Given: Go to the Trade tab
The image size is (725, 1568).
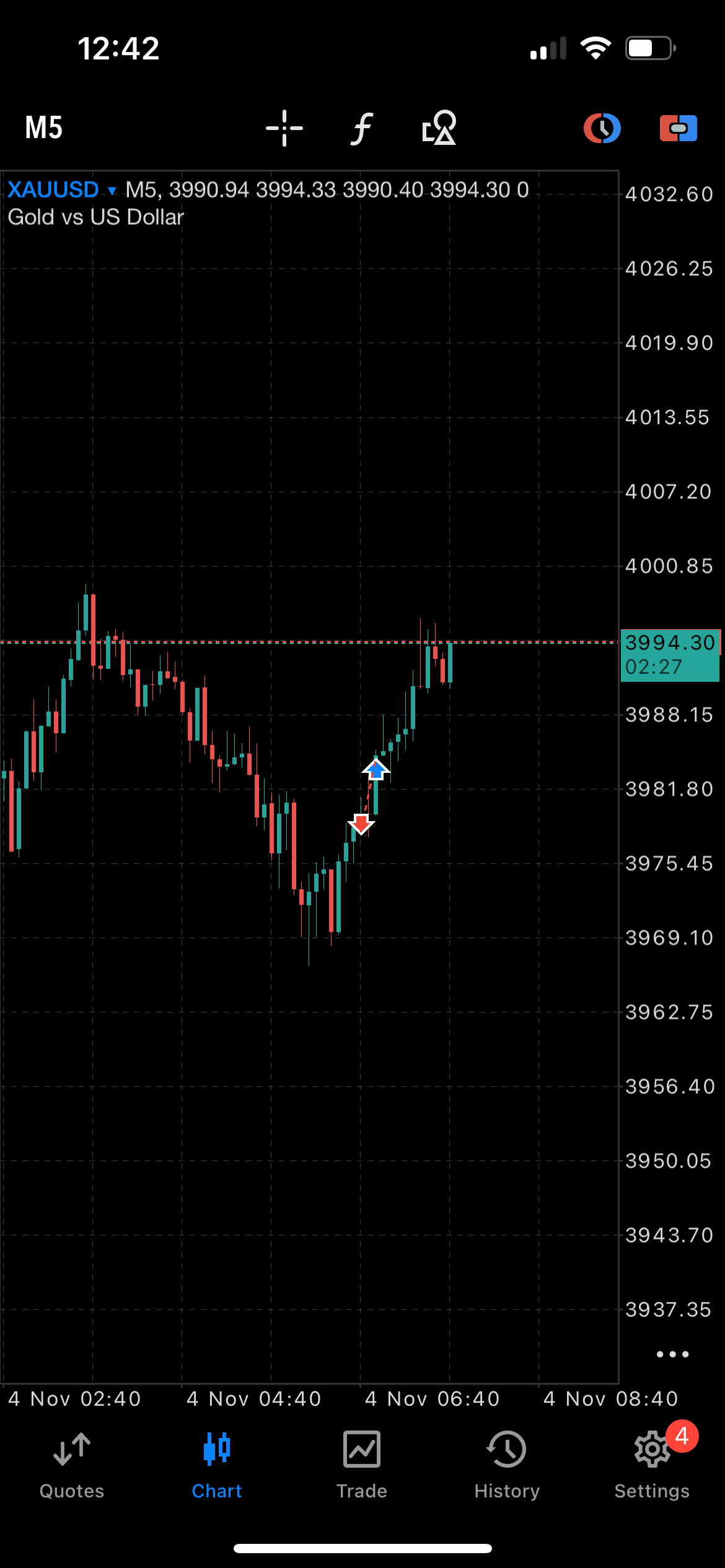Looking at the screenshot, I should pos(362,1465).
